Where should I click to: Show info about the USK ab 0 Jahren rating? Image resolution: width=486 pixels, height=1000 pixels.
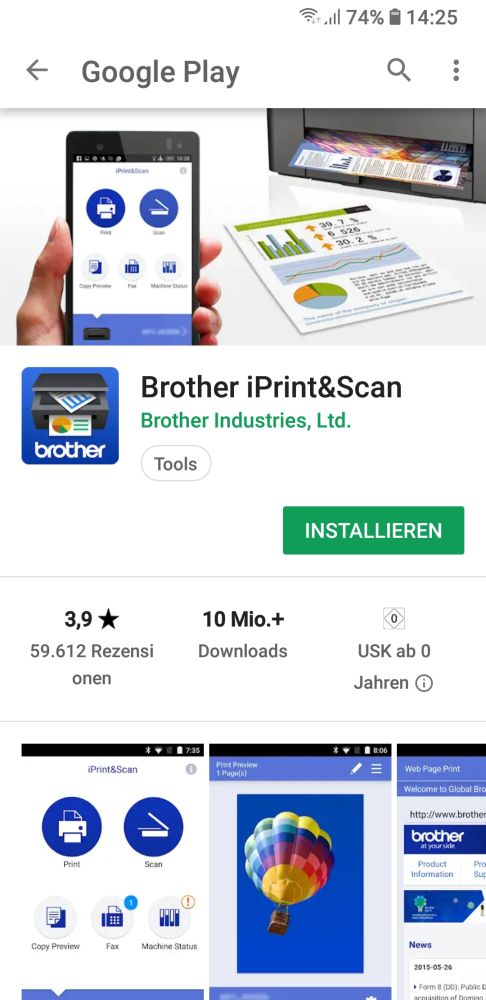(x=423, y=684)
